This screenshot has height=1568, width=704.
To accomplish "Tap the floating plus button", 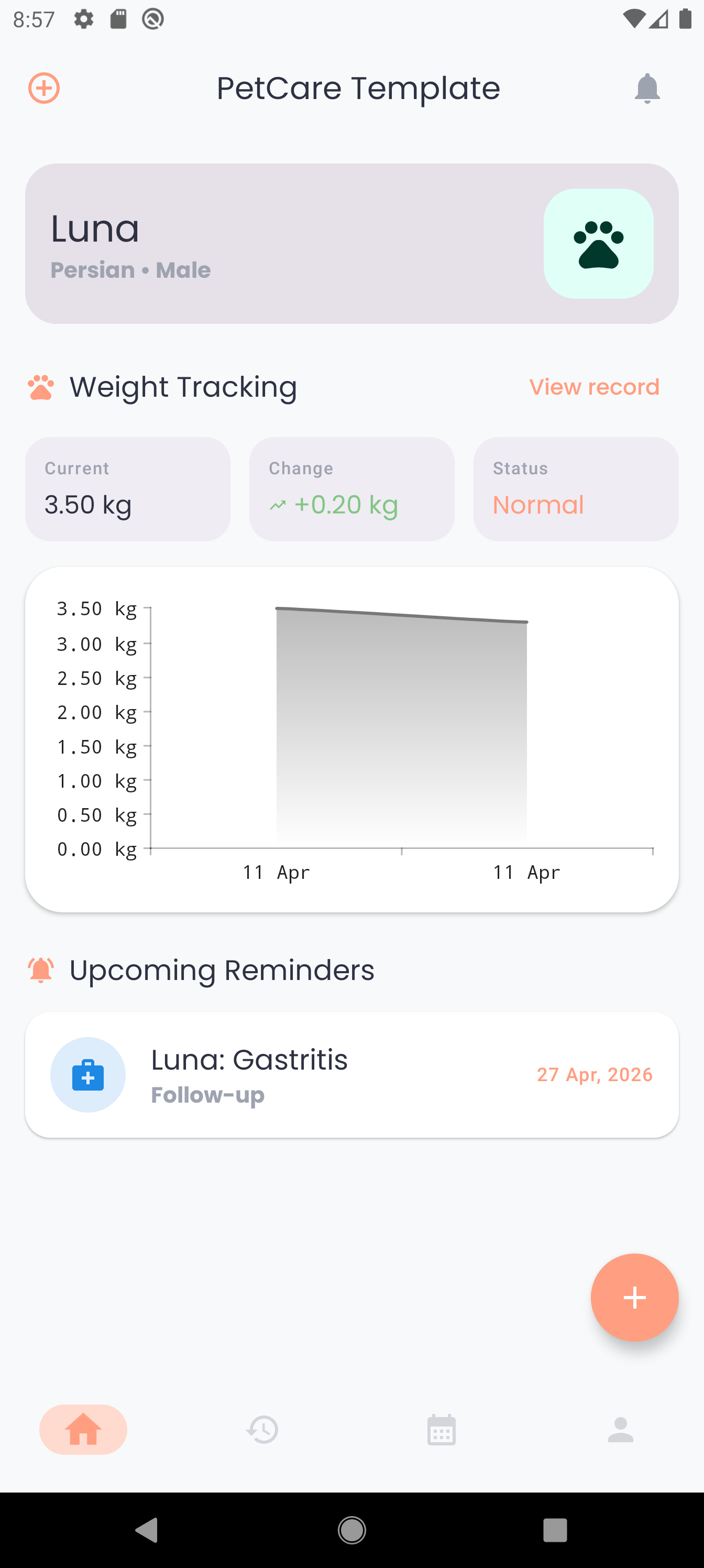I will (634, 1297).
